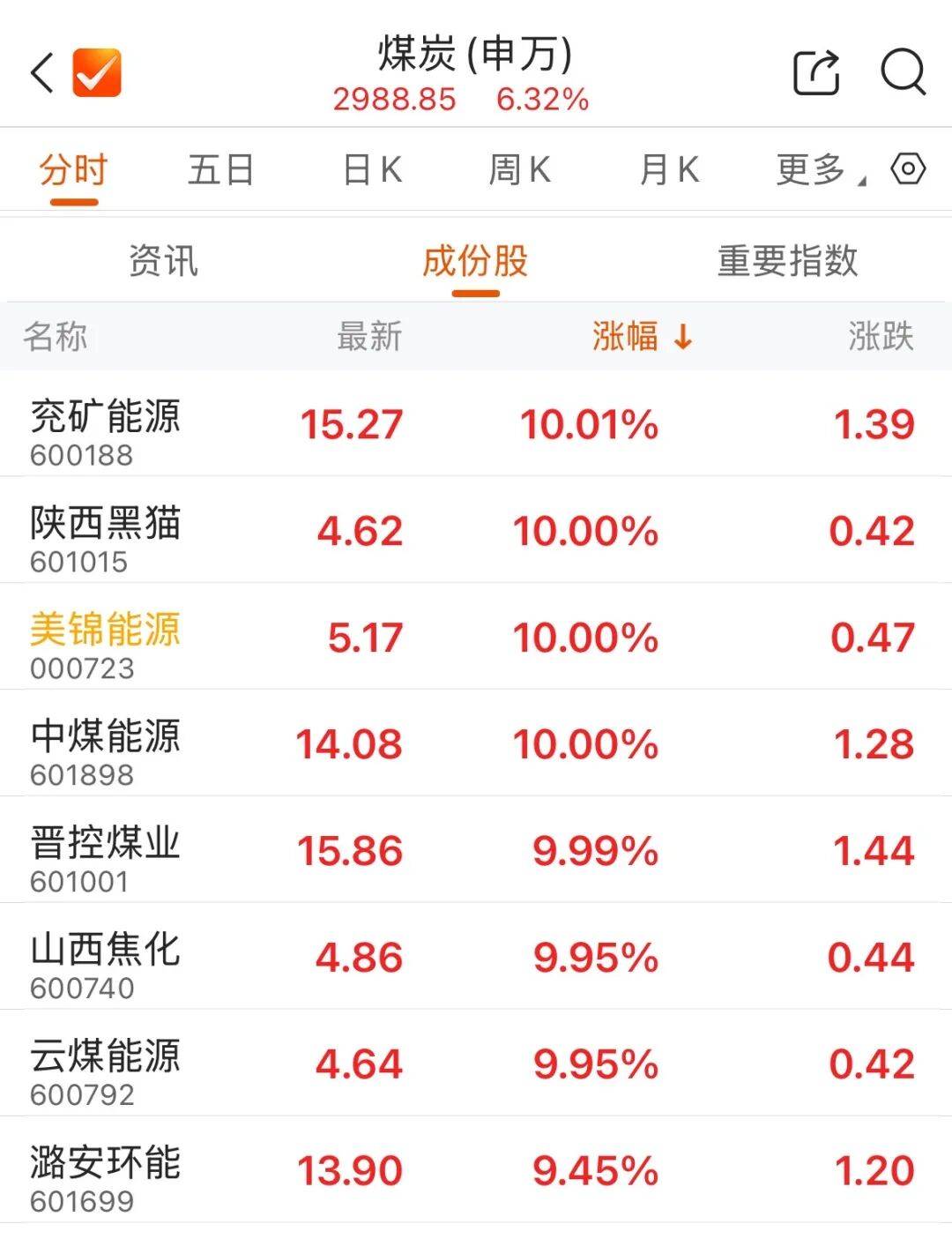The width and height of the screenshot is (952, 1239).
Task: Go back using the arrow icon
Action: tap(42, 72)
